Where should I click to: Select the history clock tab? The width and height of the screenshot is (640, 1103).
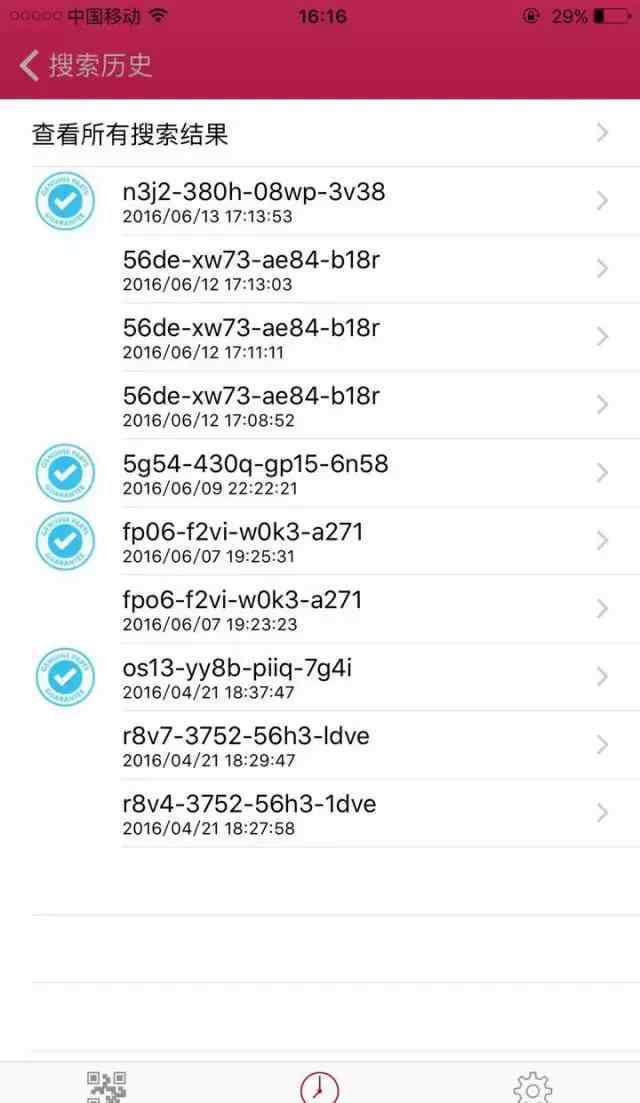tap(320, 1088)
